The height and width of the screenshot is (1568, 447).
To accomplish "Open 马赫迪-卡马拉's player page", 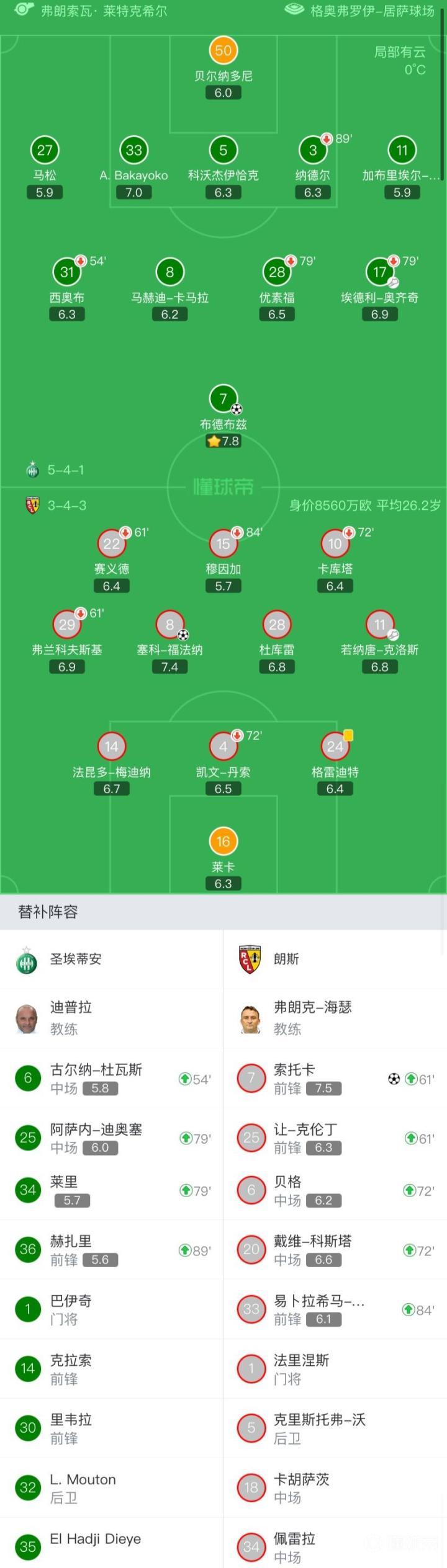I will pyautogui.click(x=169, y=273).
